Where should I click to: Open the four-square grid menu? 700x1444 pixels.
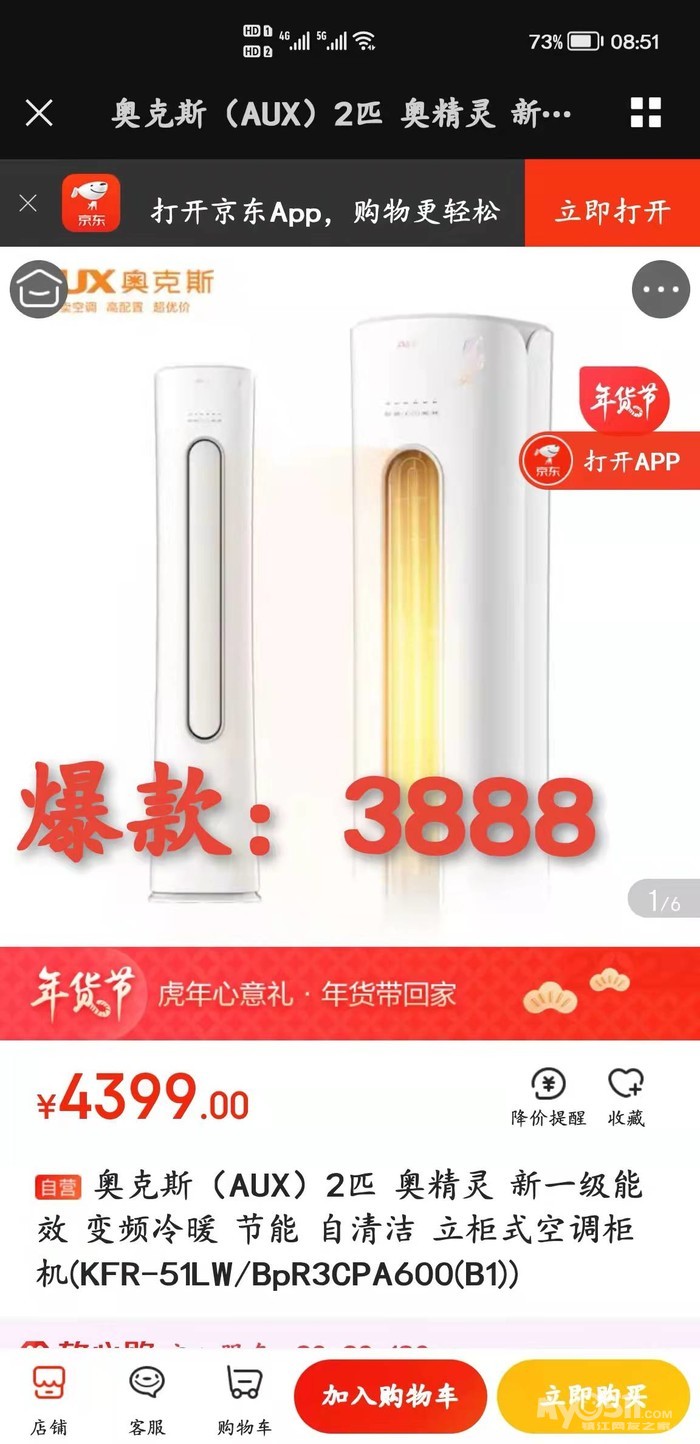point(646,113)
